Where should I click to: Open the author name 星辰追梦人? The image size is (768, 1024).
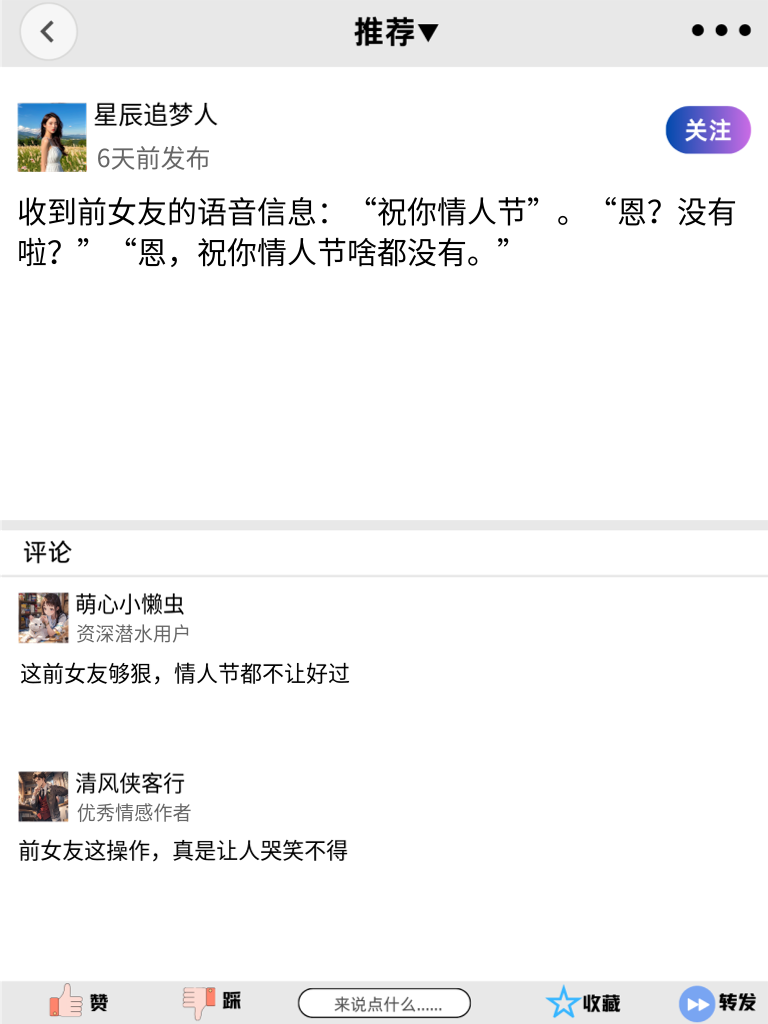(x=156, y=115)
